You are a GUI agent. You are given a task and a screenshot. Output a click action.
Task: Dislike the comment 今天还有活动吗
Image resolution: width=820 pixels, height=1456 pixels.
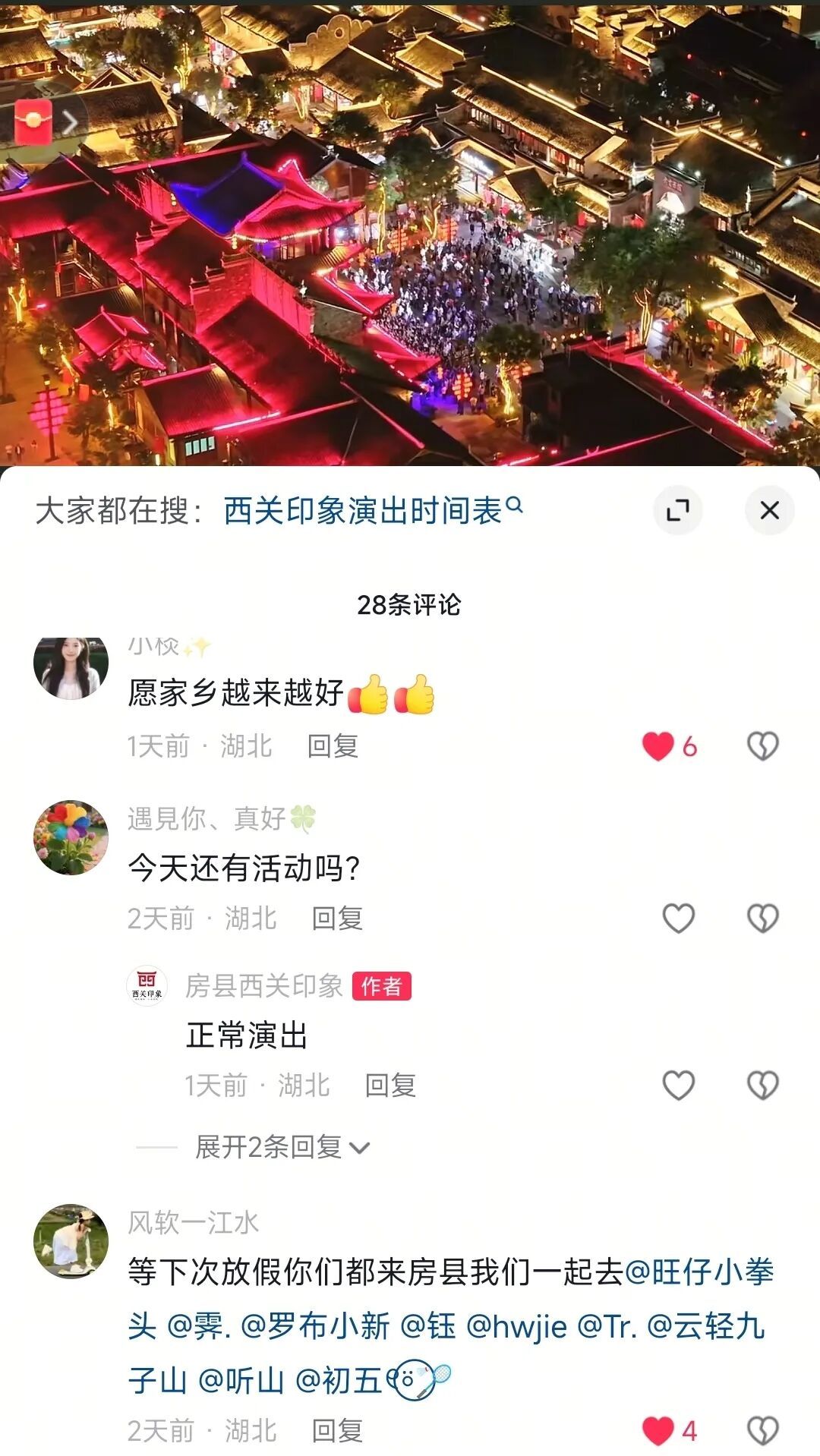(x=762, y=919)
